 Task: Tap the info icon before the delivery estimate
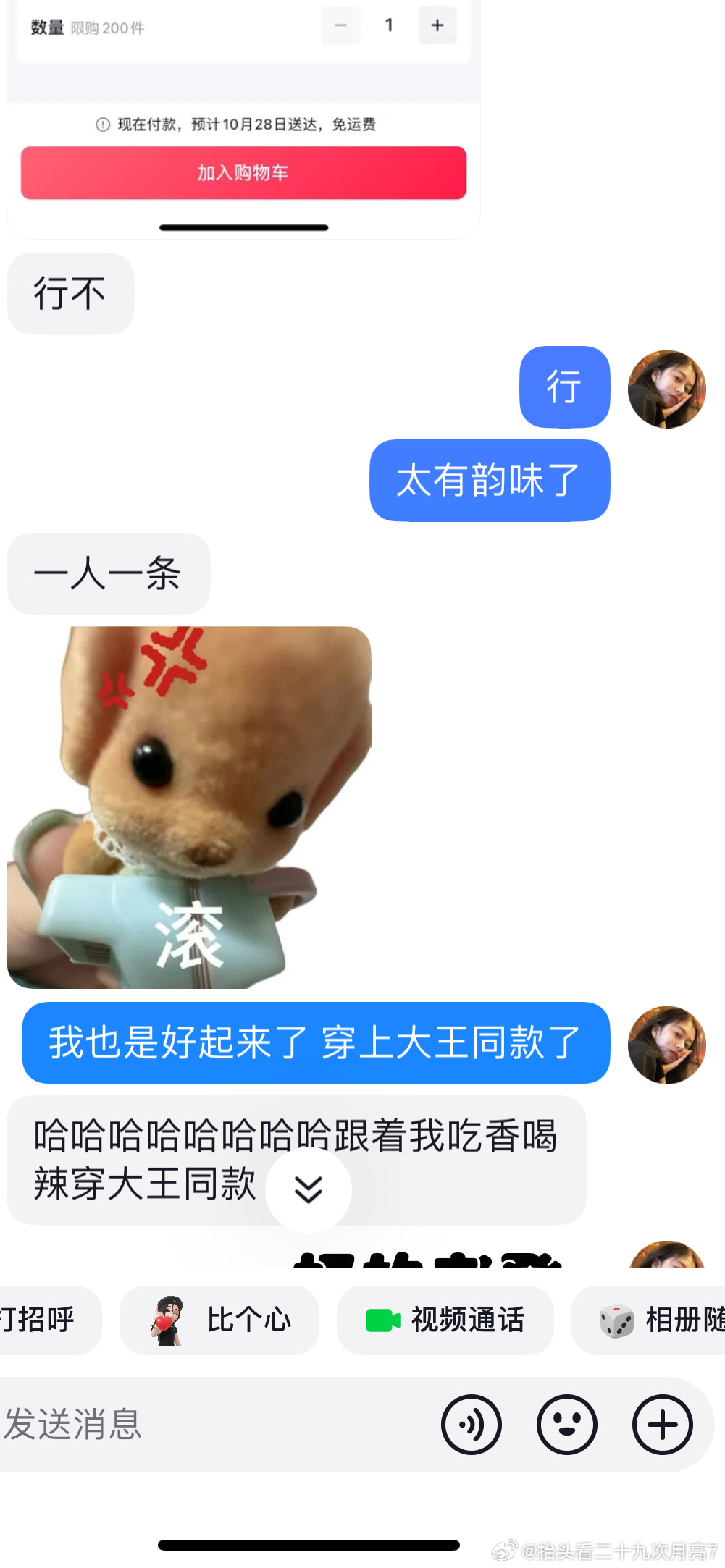(102, 124)
